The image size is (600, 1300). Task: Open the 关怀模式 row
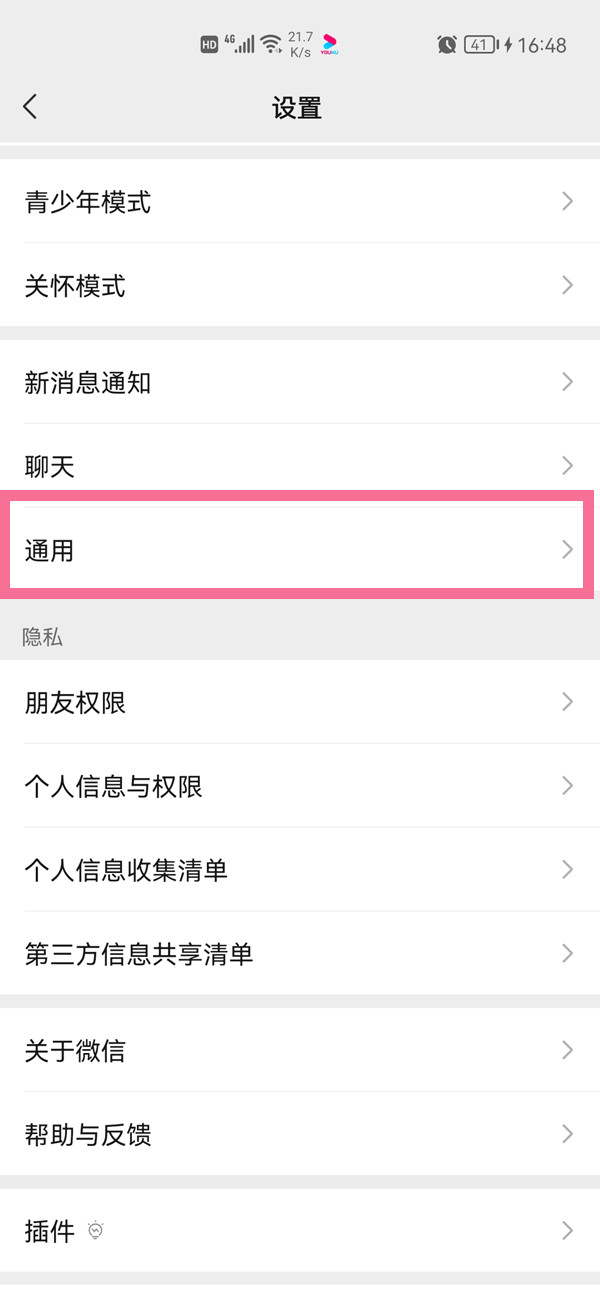[300, 286]
